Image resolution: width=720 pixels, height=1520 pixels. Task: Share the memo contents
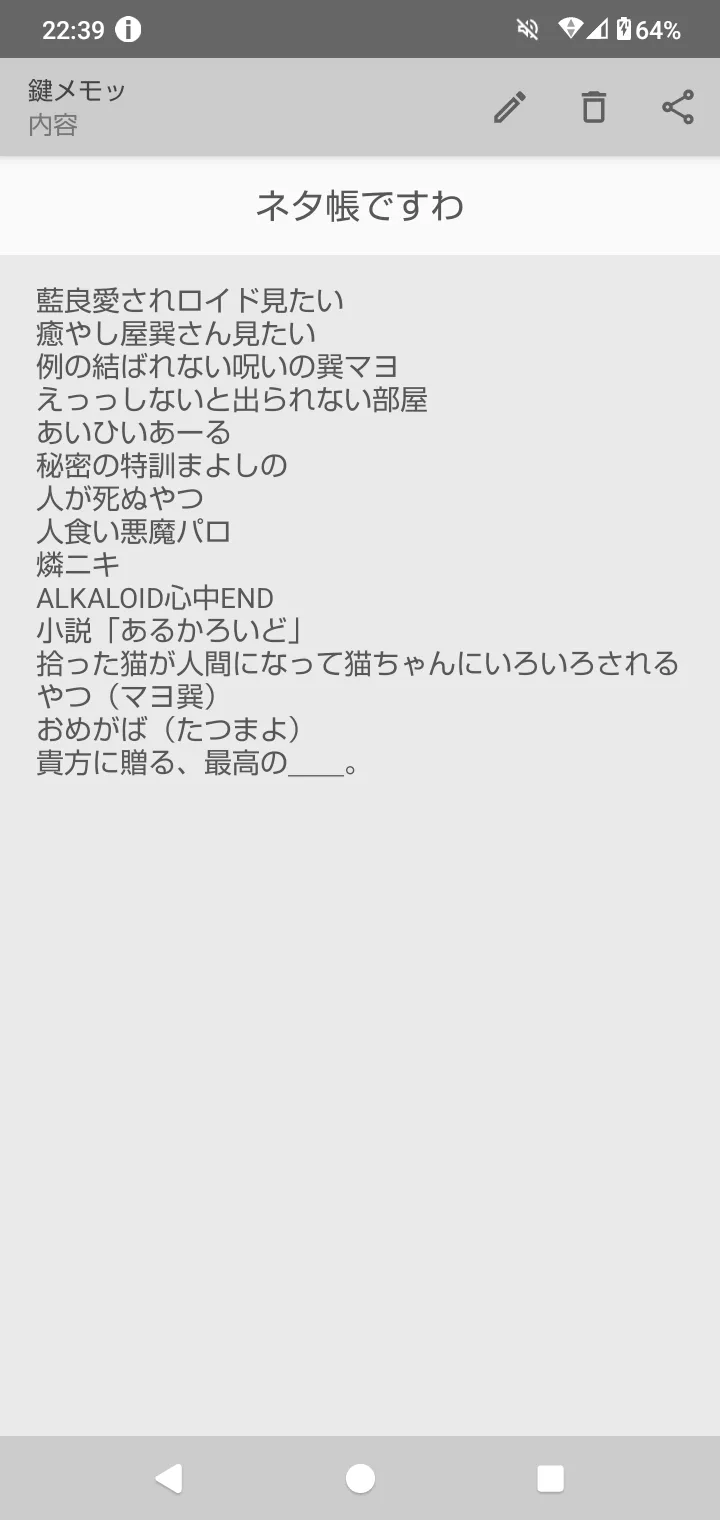point(678,107)
